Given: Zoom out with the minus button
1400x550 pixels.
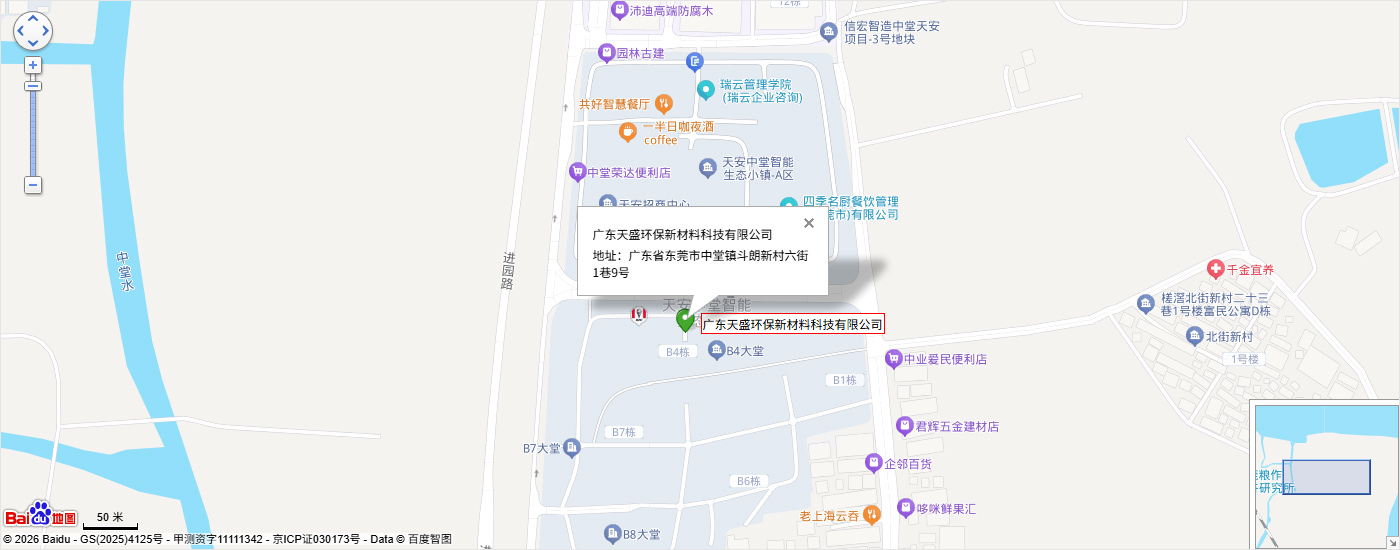Looking at the screenshot, I should (x=33, y=185).
